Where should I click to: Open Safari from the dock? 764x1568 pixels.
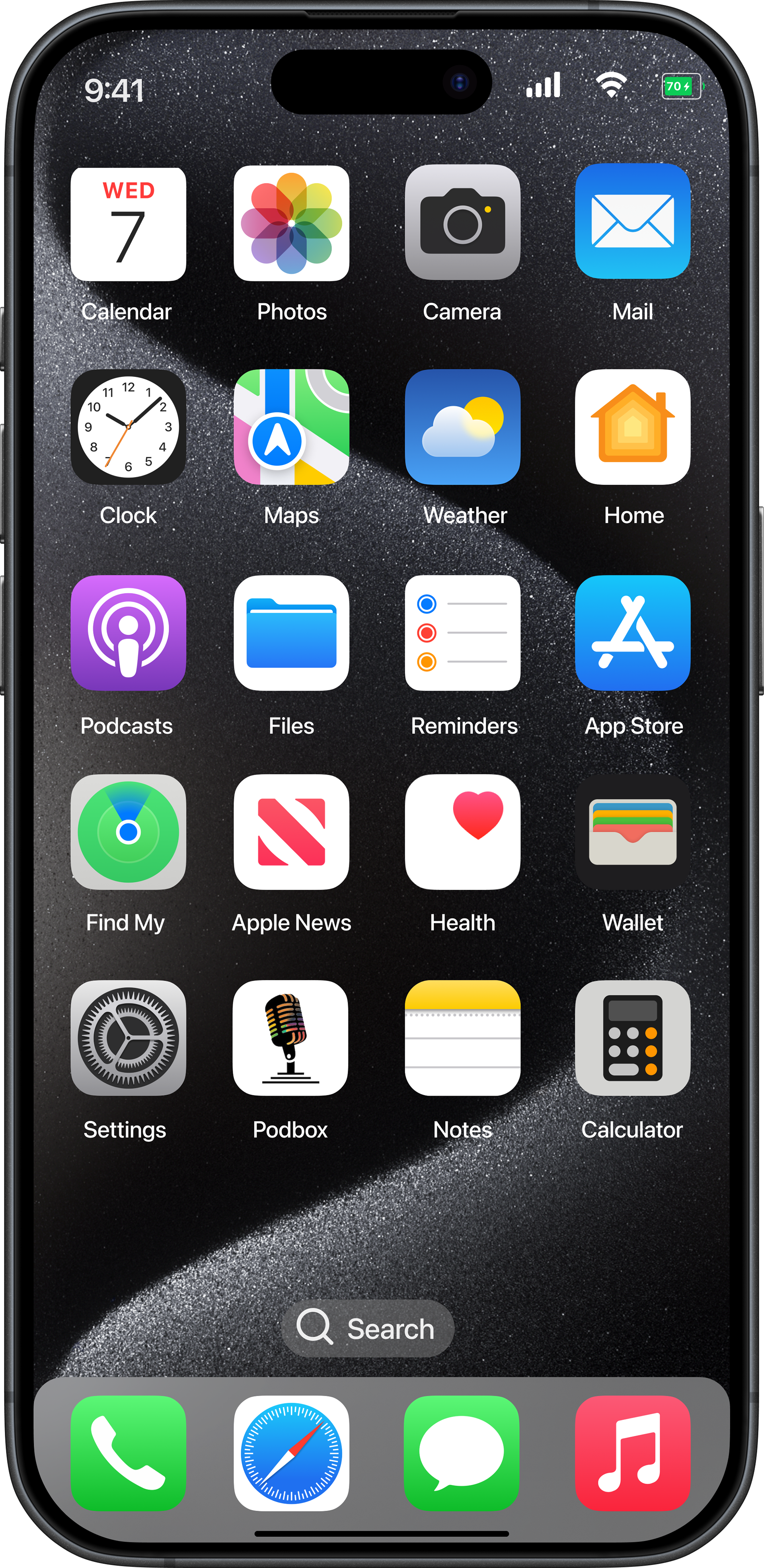coord(291,1453)
